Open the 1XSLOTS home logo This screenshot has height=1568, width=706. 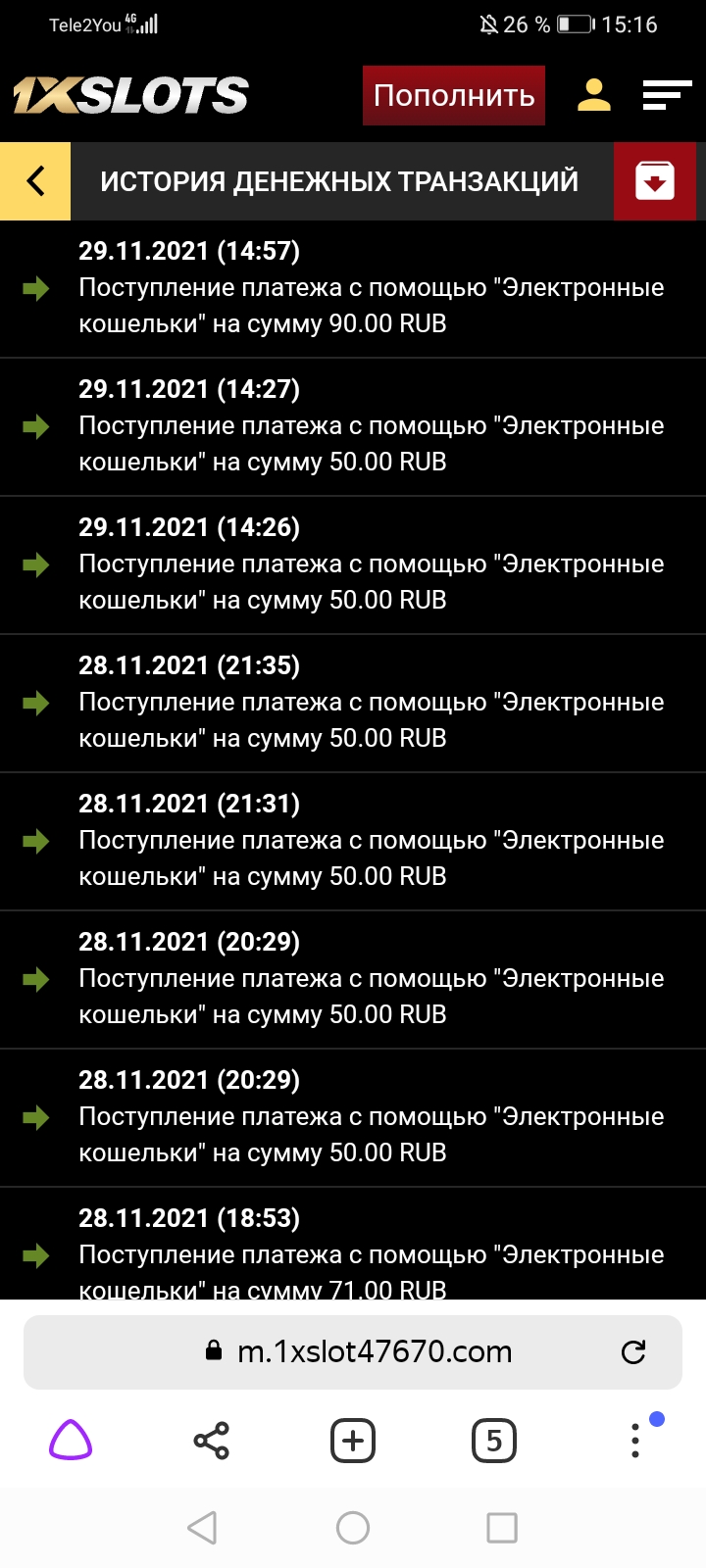click(x=130, y=95)
